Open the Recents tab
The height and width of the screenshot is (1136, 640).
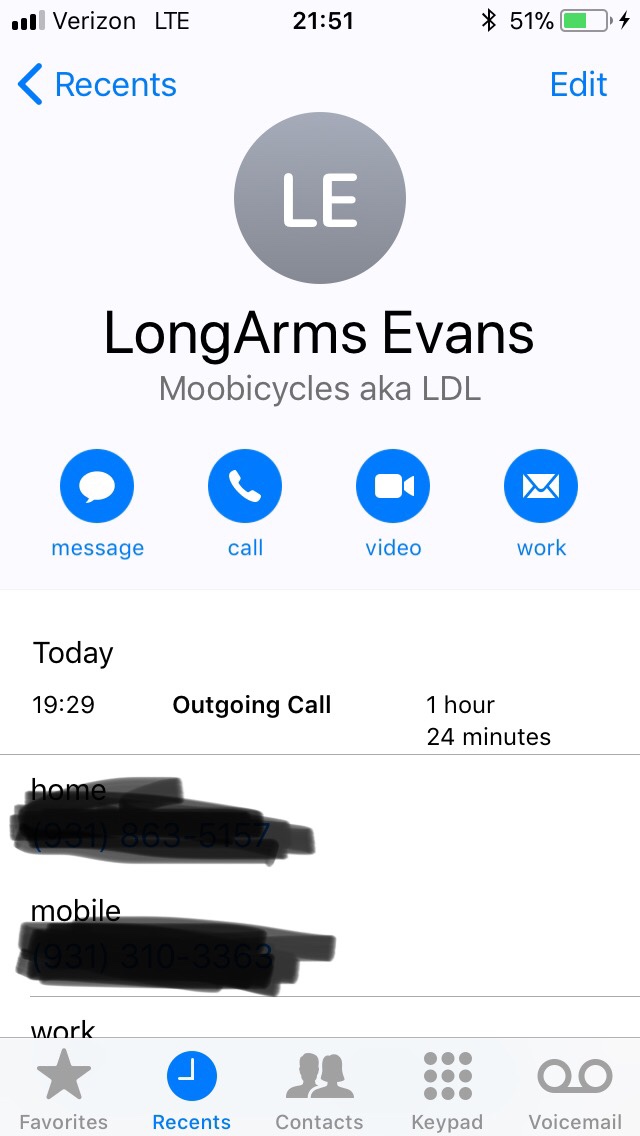coord(191,1089)
